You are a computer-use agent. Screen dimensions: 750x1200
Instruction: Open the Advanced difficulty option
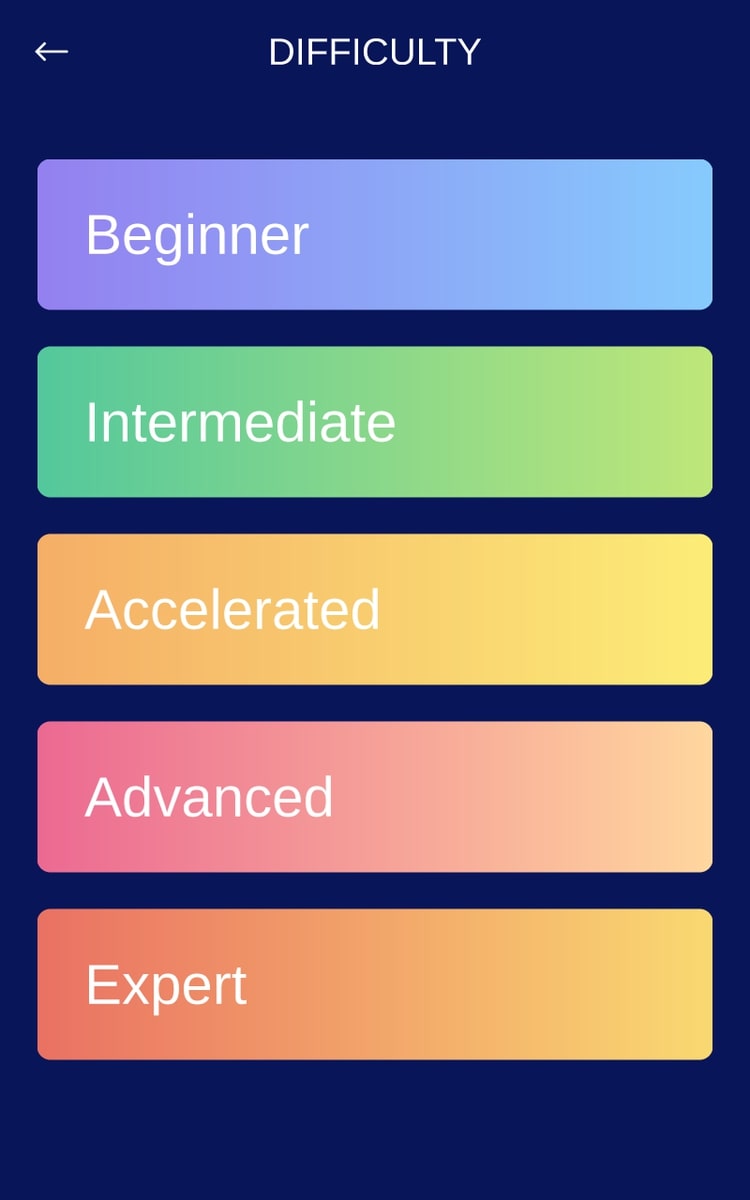[375, 797]
